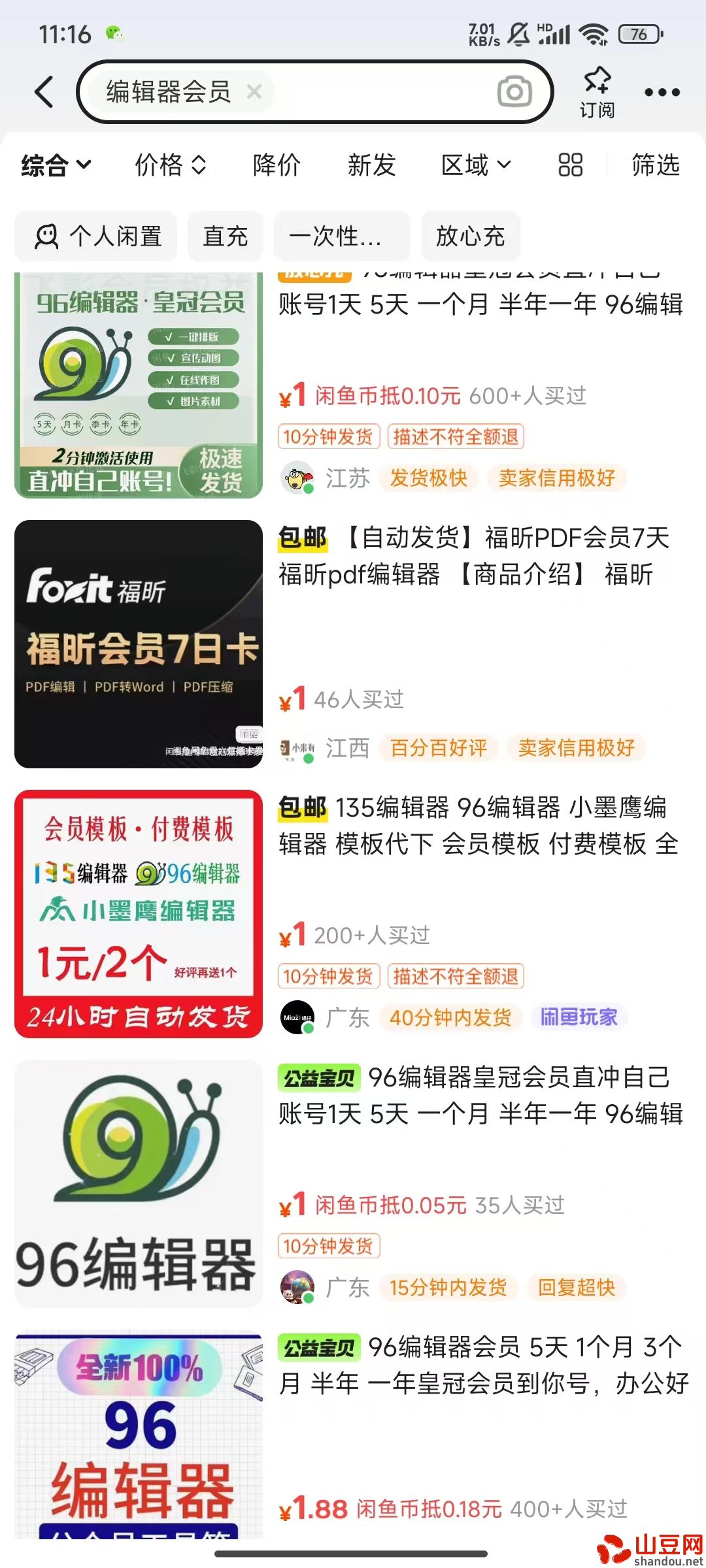
Task: Open the 福昕PDF会员7天 listing
Action: [353, 644]
